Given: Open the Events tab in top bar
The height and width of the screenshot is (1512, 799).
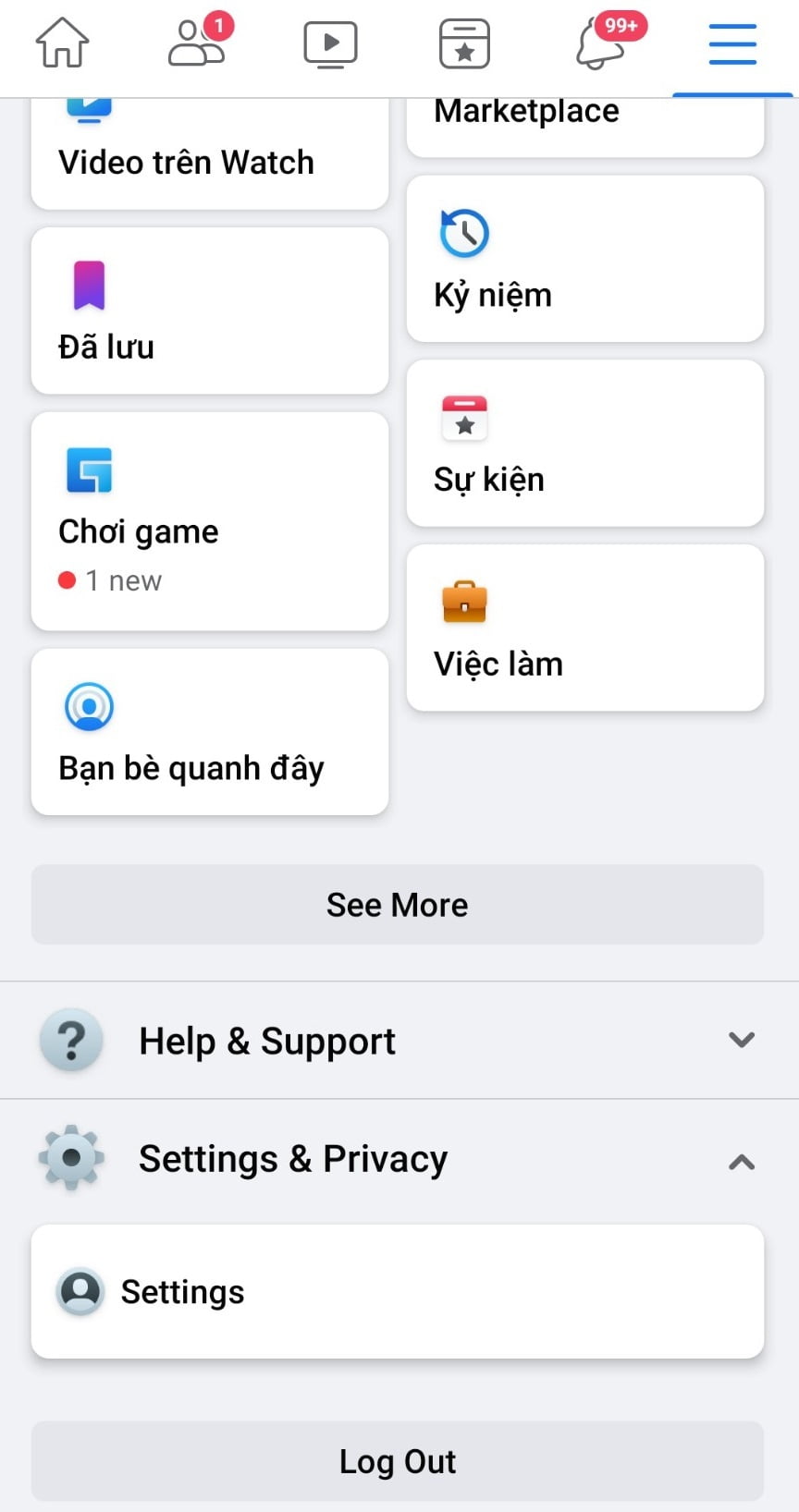Looking at the screenshot, I should click(x=464, y=43).
